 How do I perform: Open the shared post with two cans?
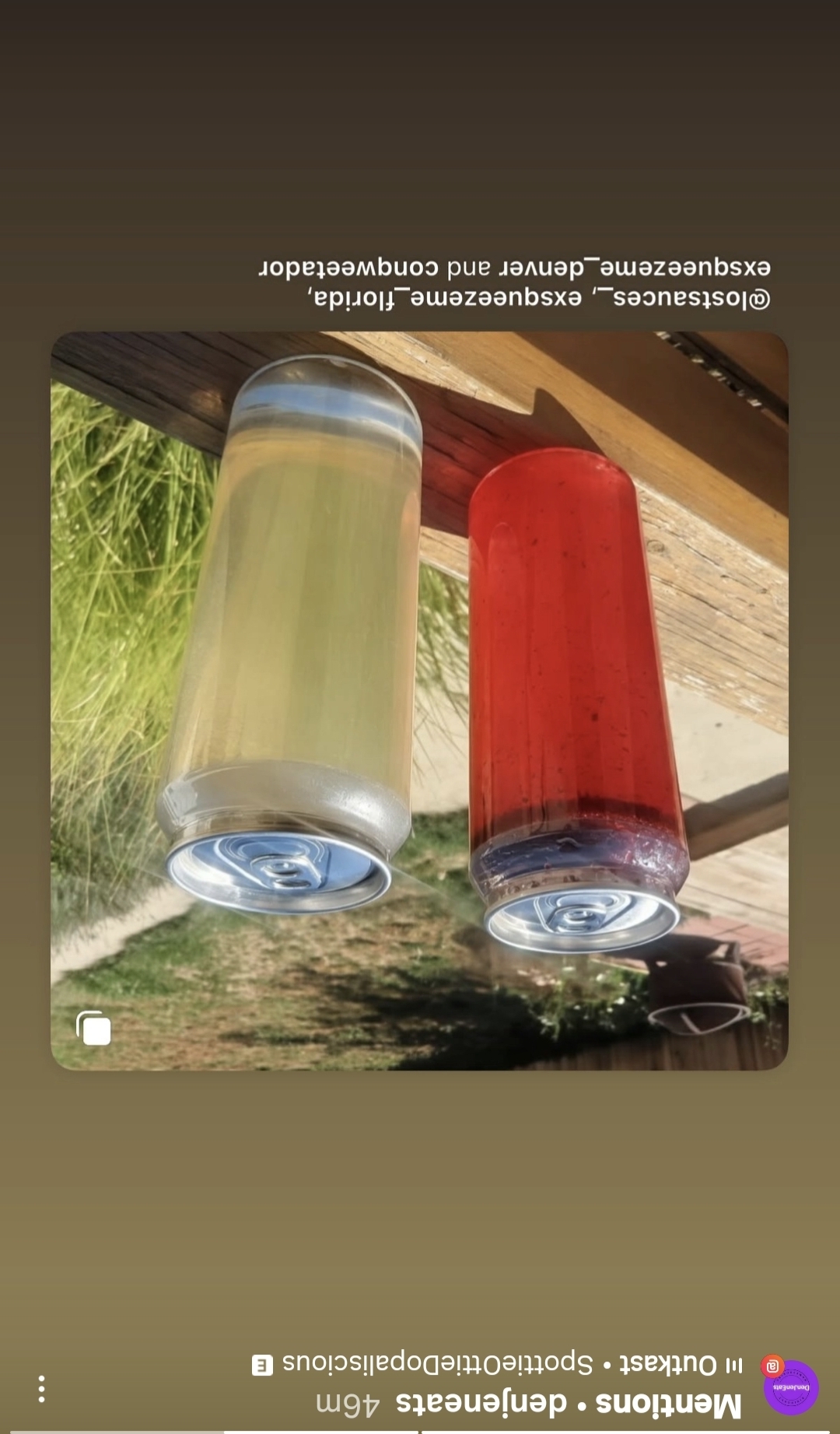419,700
